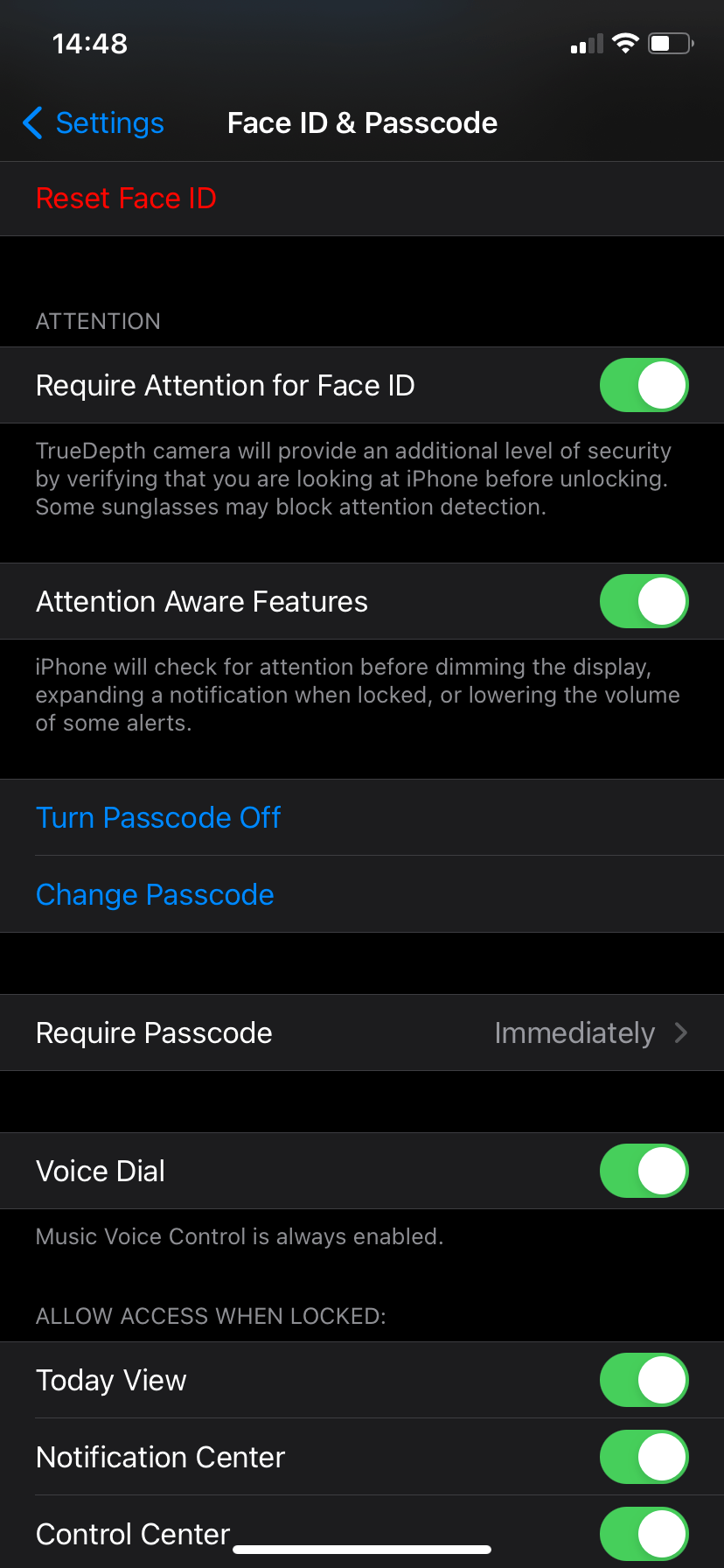
Task: Turn off Control Center when locked
Action: tap(644, 1534)
